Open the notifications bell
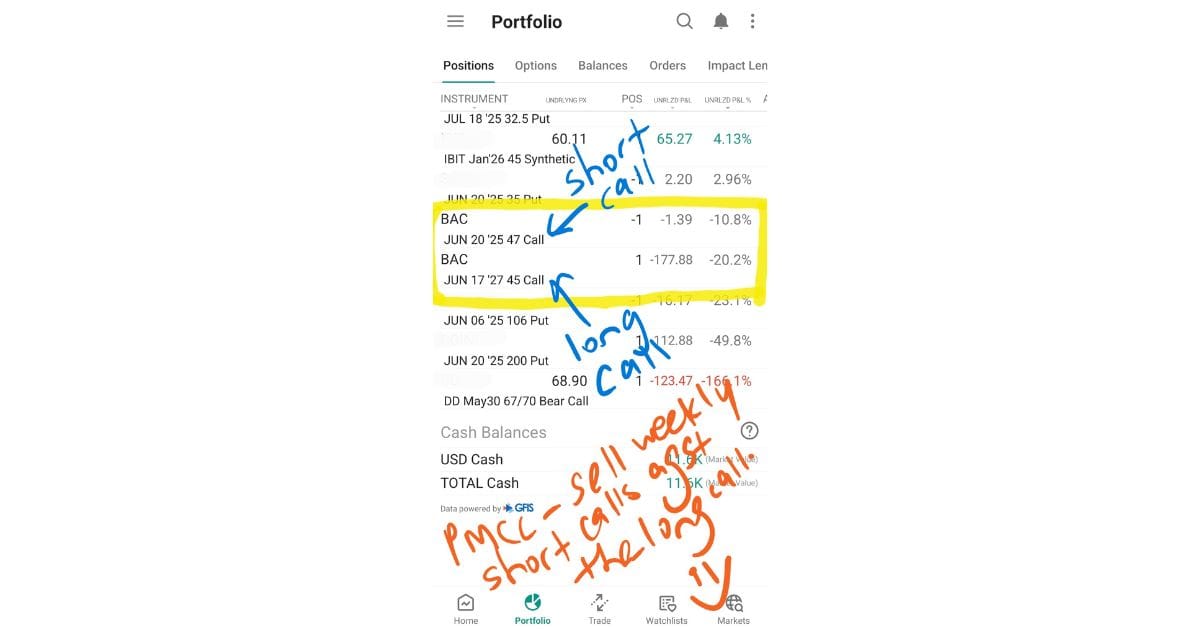The width and height of the screenshot is (1200, 630). (720, 21)
